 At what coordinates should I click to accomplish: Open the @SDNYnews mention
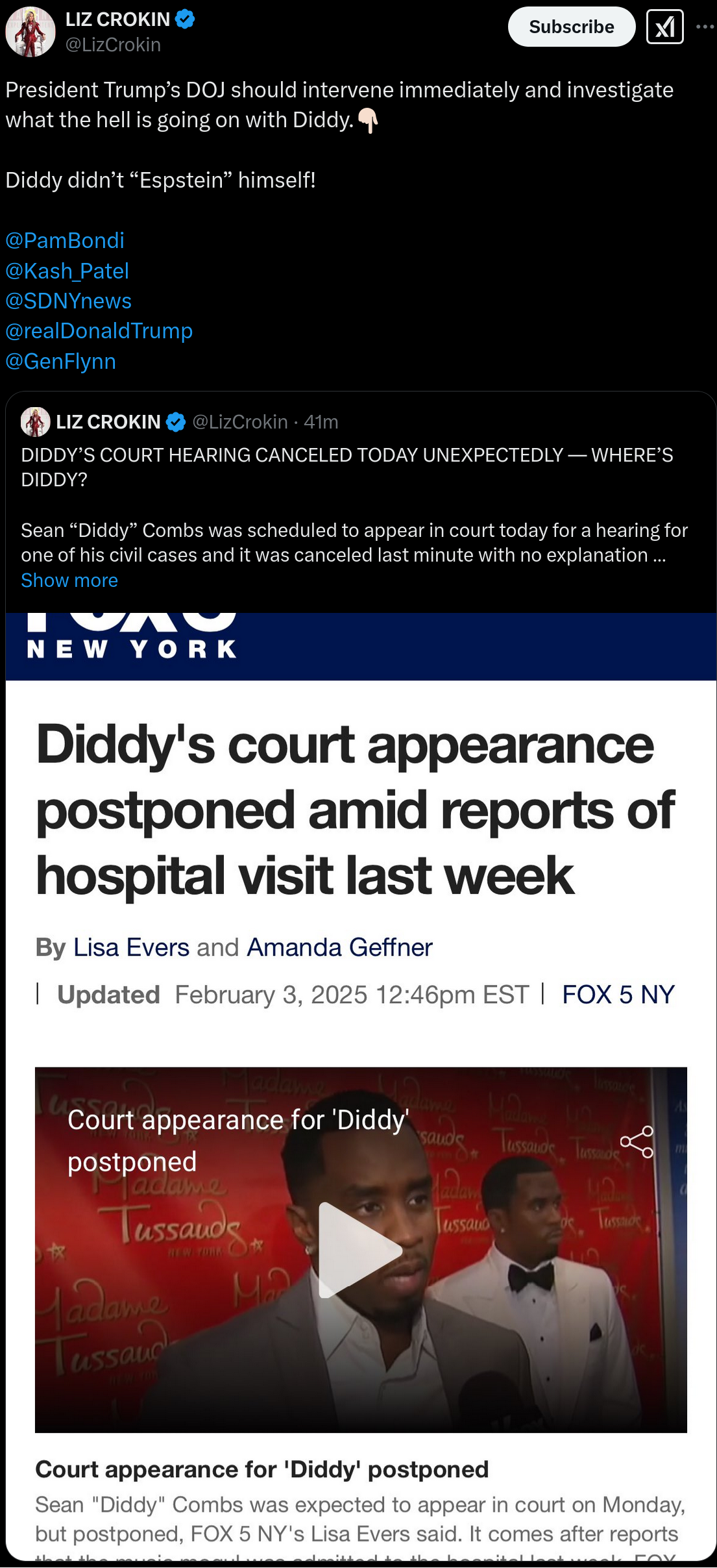pyautogui.click(x=69, y=301)
